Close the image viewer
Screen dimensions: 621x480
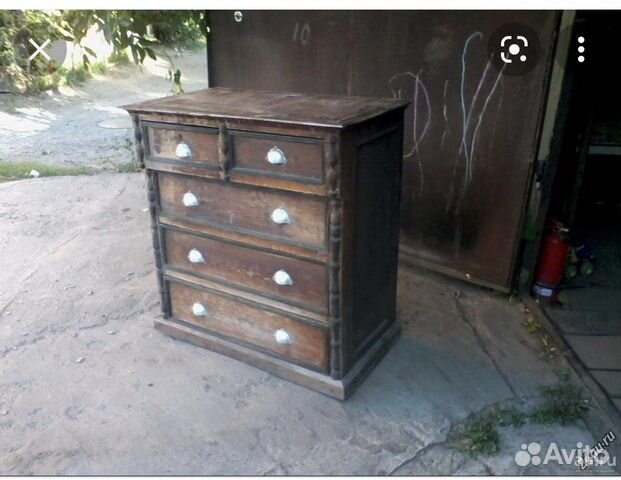click(40, 49)
